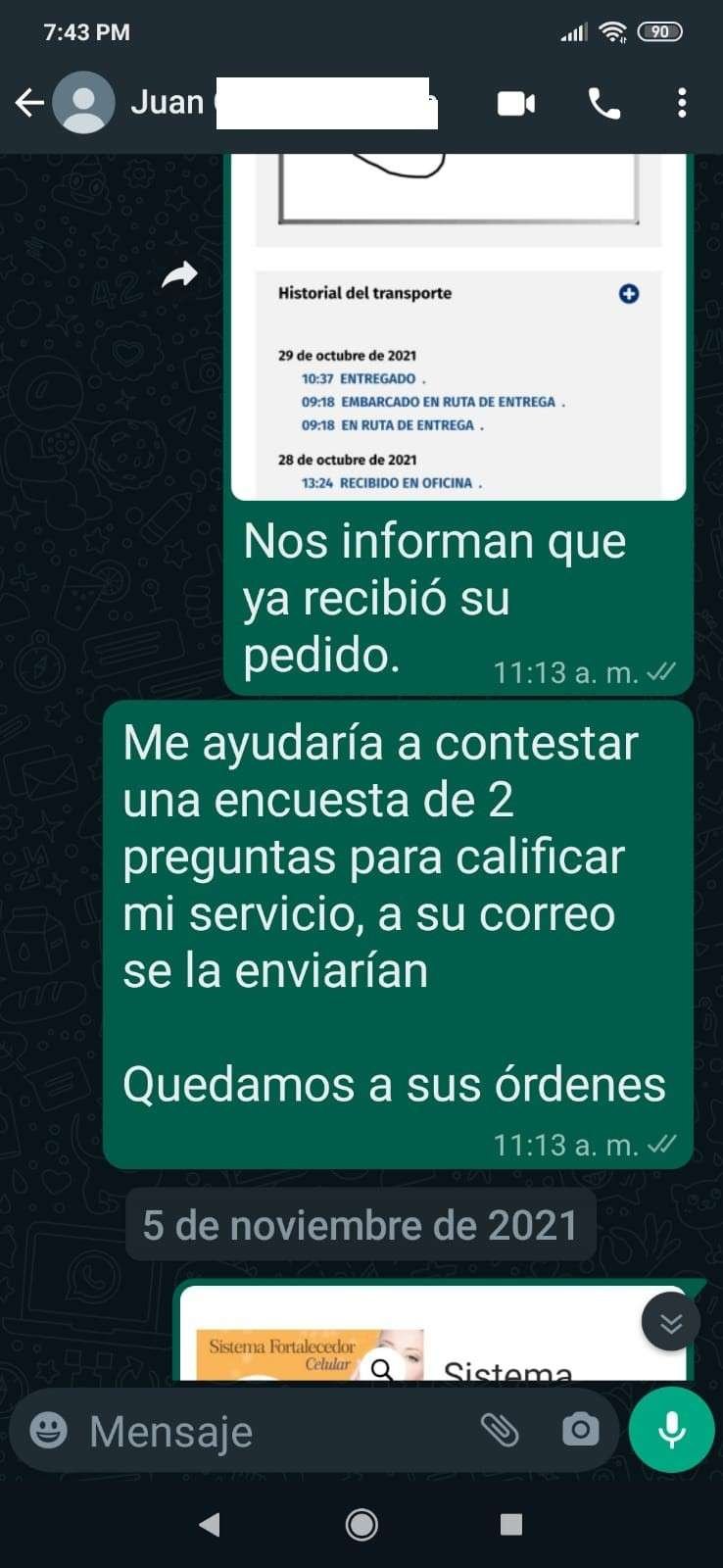
Task: Open recent apps from the navigation bar
Action: pos(510,1524)
